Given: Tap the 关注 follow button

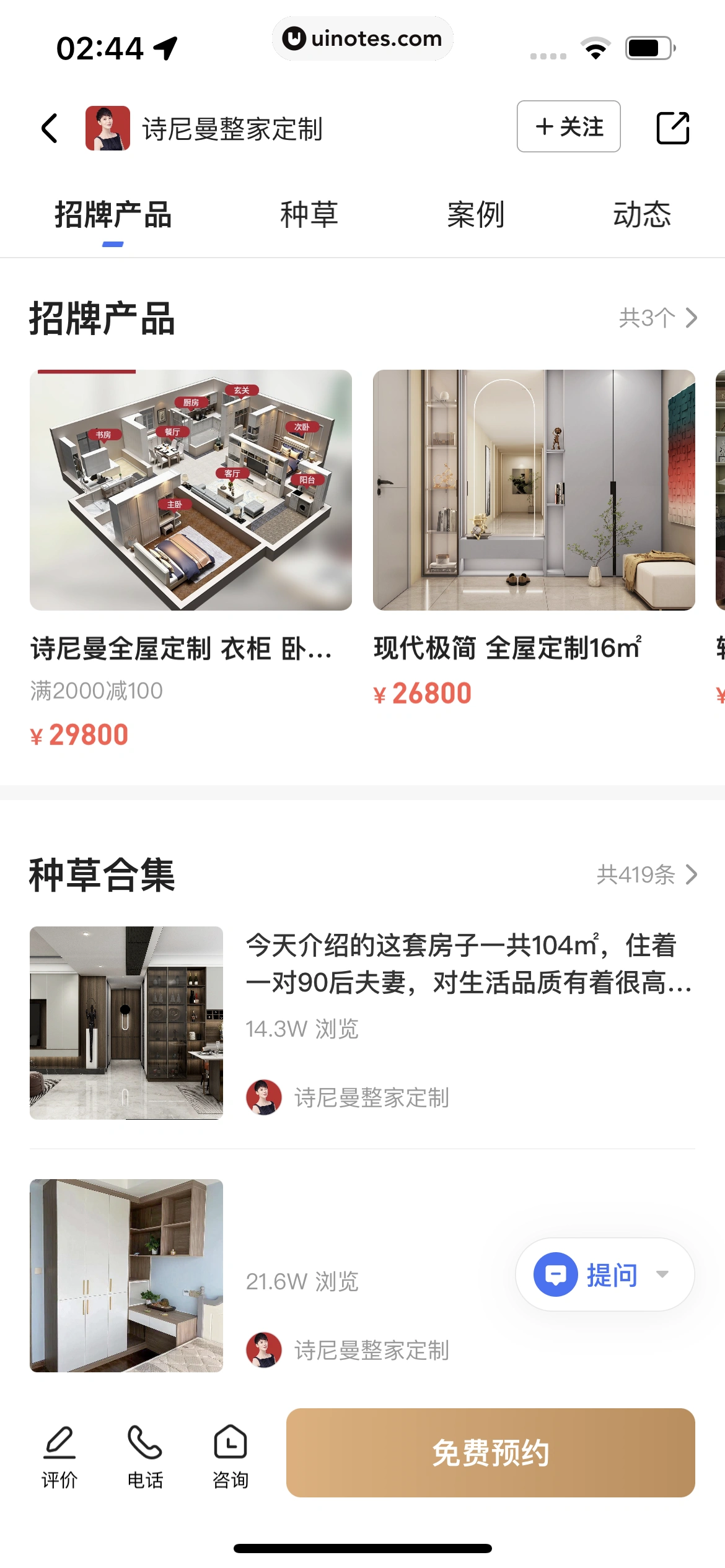Looking at the screenshot, I should pos(568,127).
